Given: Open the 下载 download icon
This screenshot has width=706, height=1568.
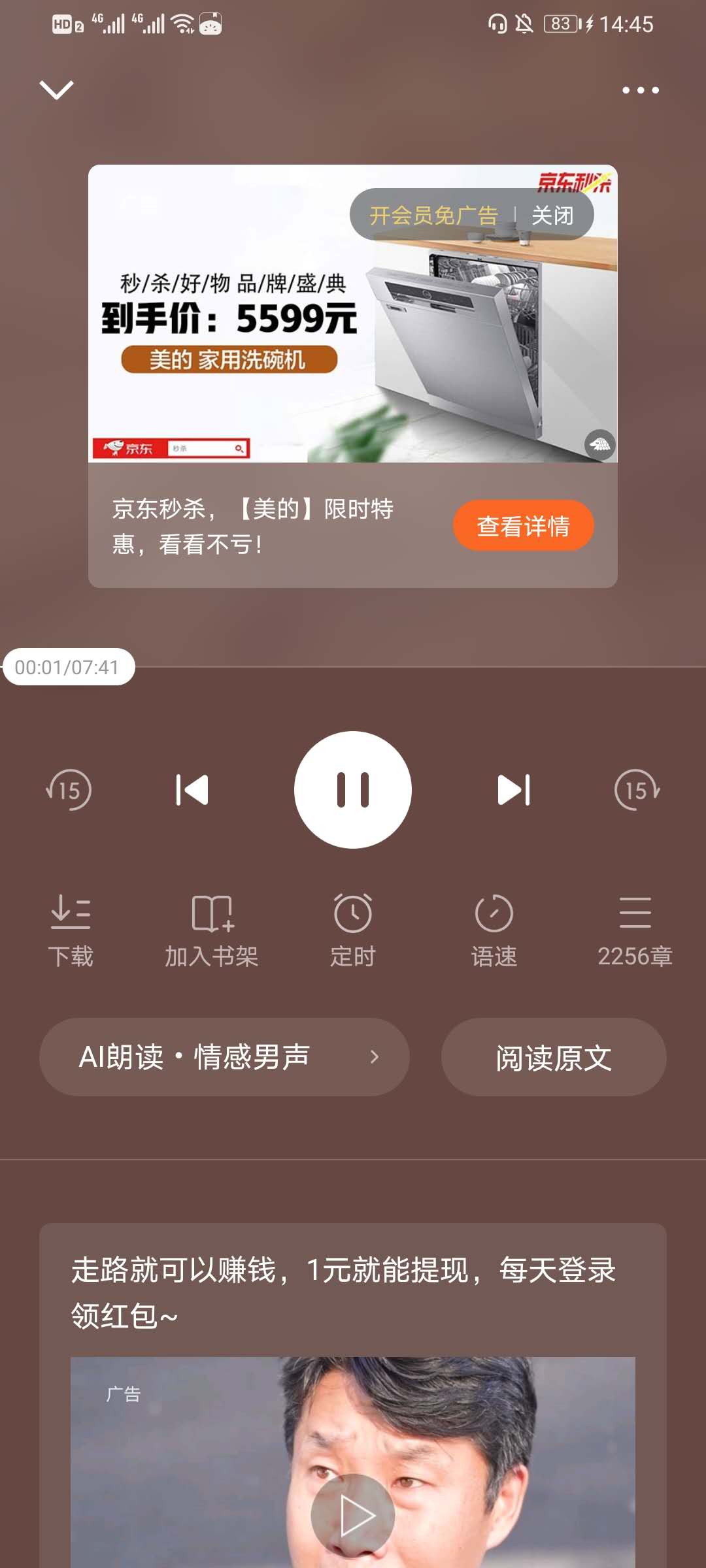Looking at the screenshot, I should click(71, 928).
